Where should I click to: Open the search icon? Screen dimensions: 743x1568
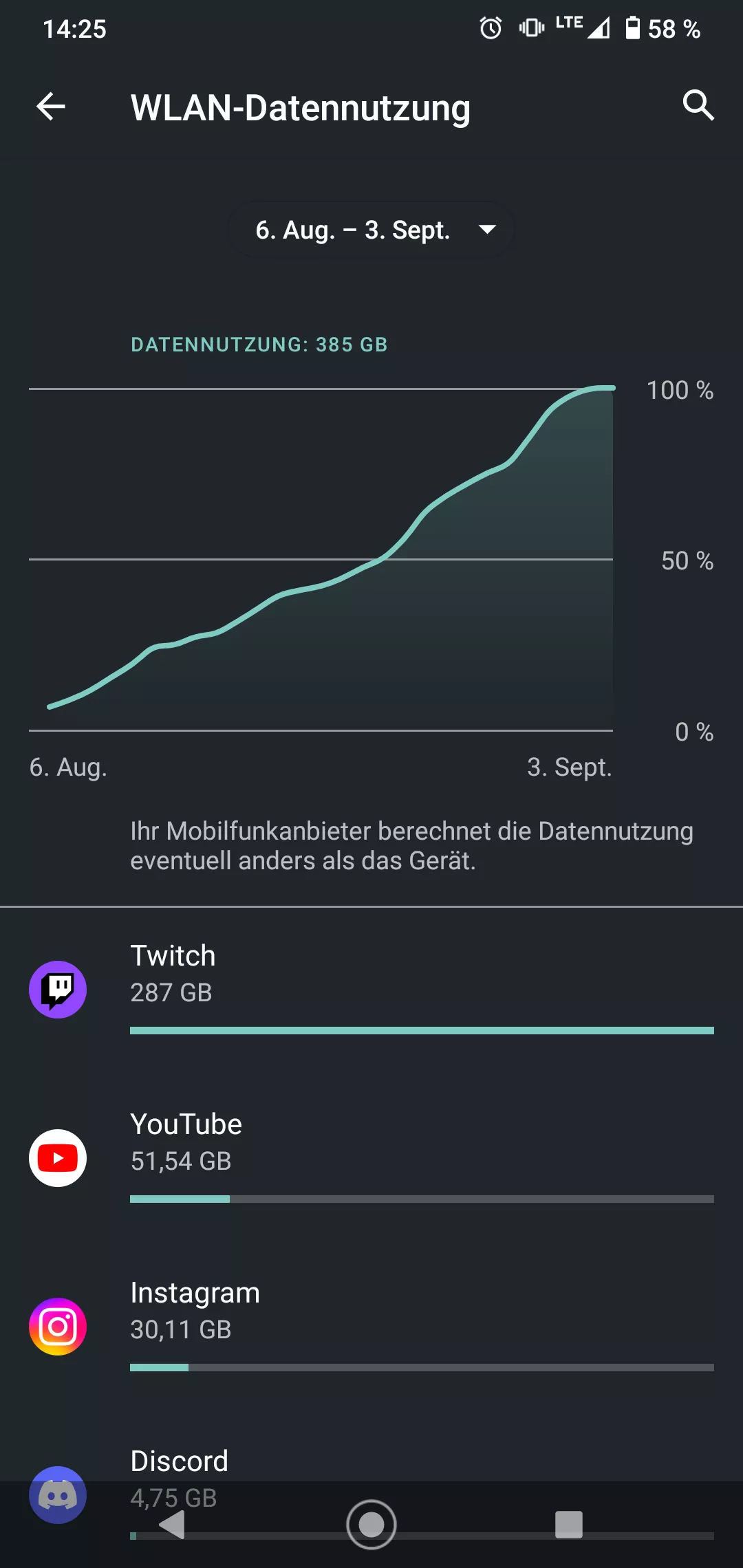pyautogui.click(x=698, y=105)
